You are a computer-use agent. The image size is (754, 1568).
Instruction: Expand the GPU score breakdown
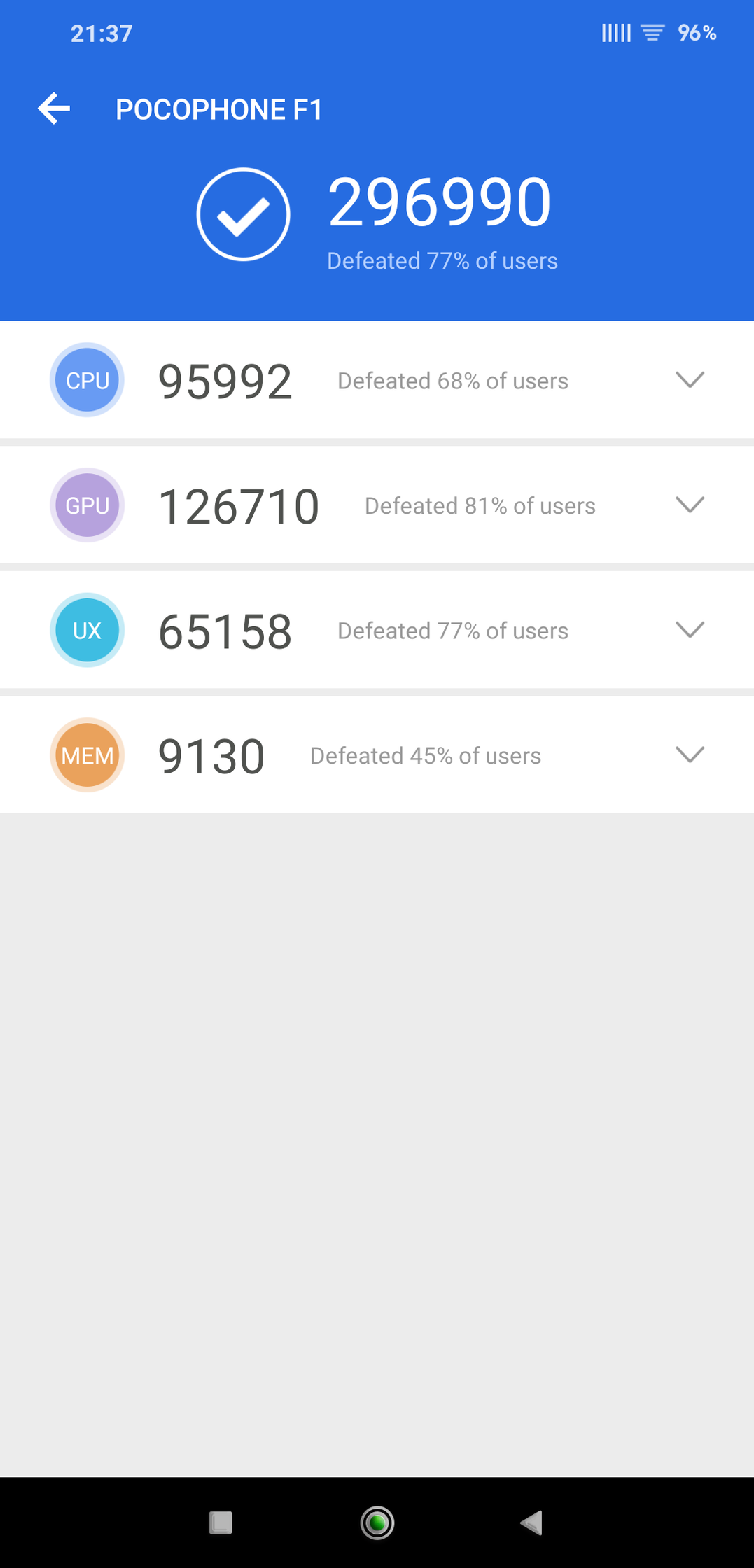(690, 505)
